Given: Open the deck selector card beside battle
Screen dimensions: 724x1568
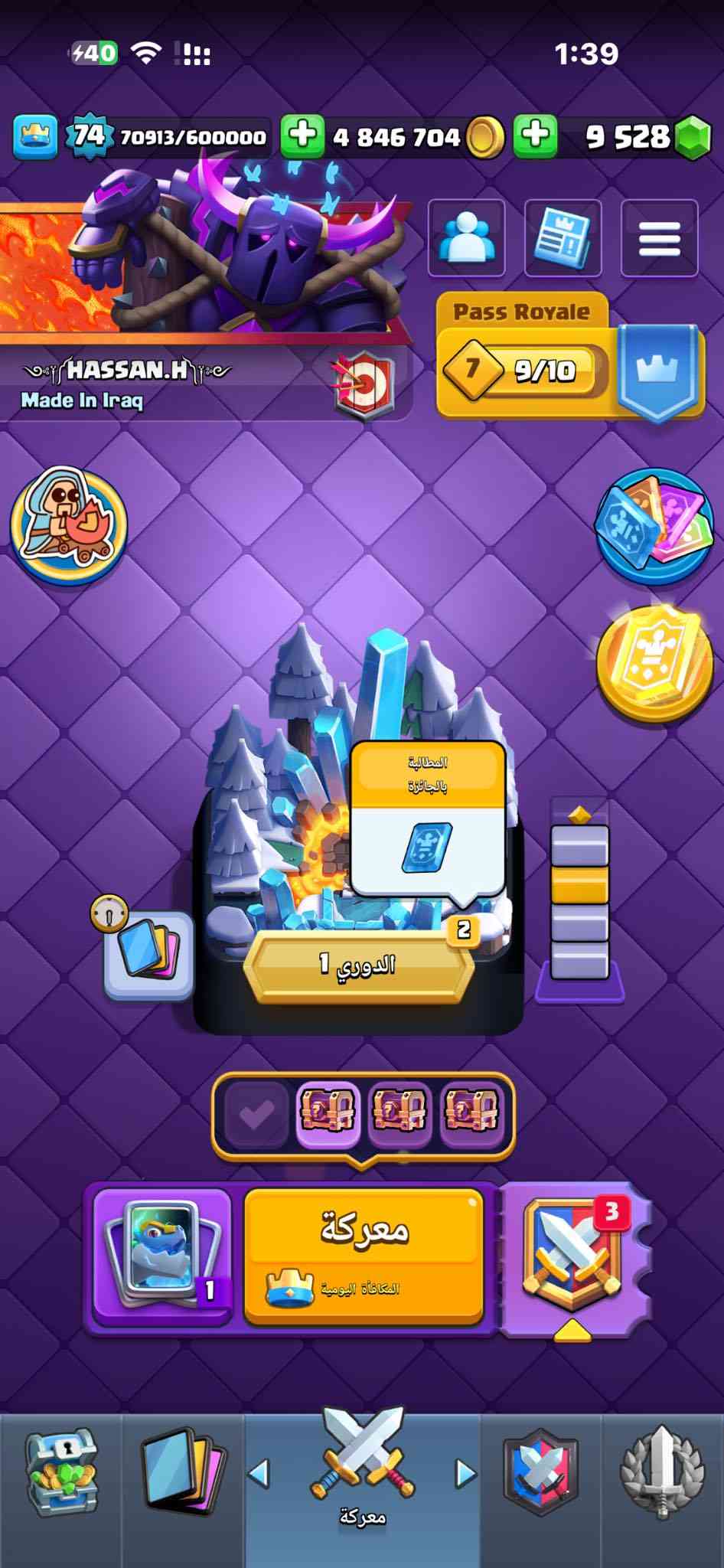Looking at the screenshot, I should tap(161, 1254).
